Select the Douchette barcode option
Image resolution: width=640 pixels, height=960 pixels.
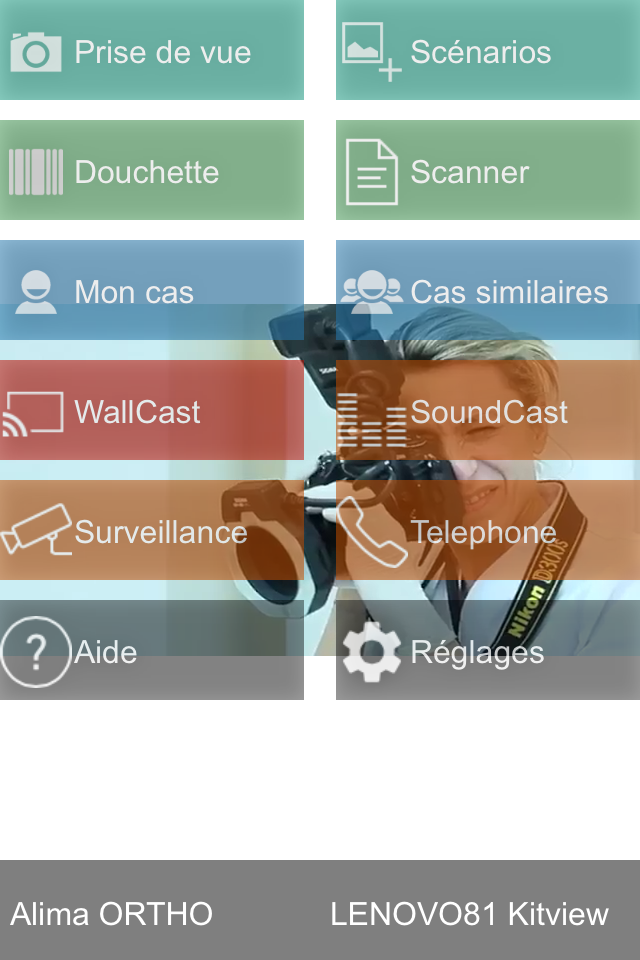[151, 171]
